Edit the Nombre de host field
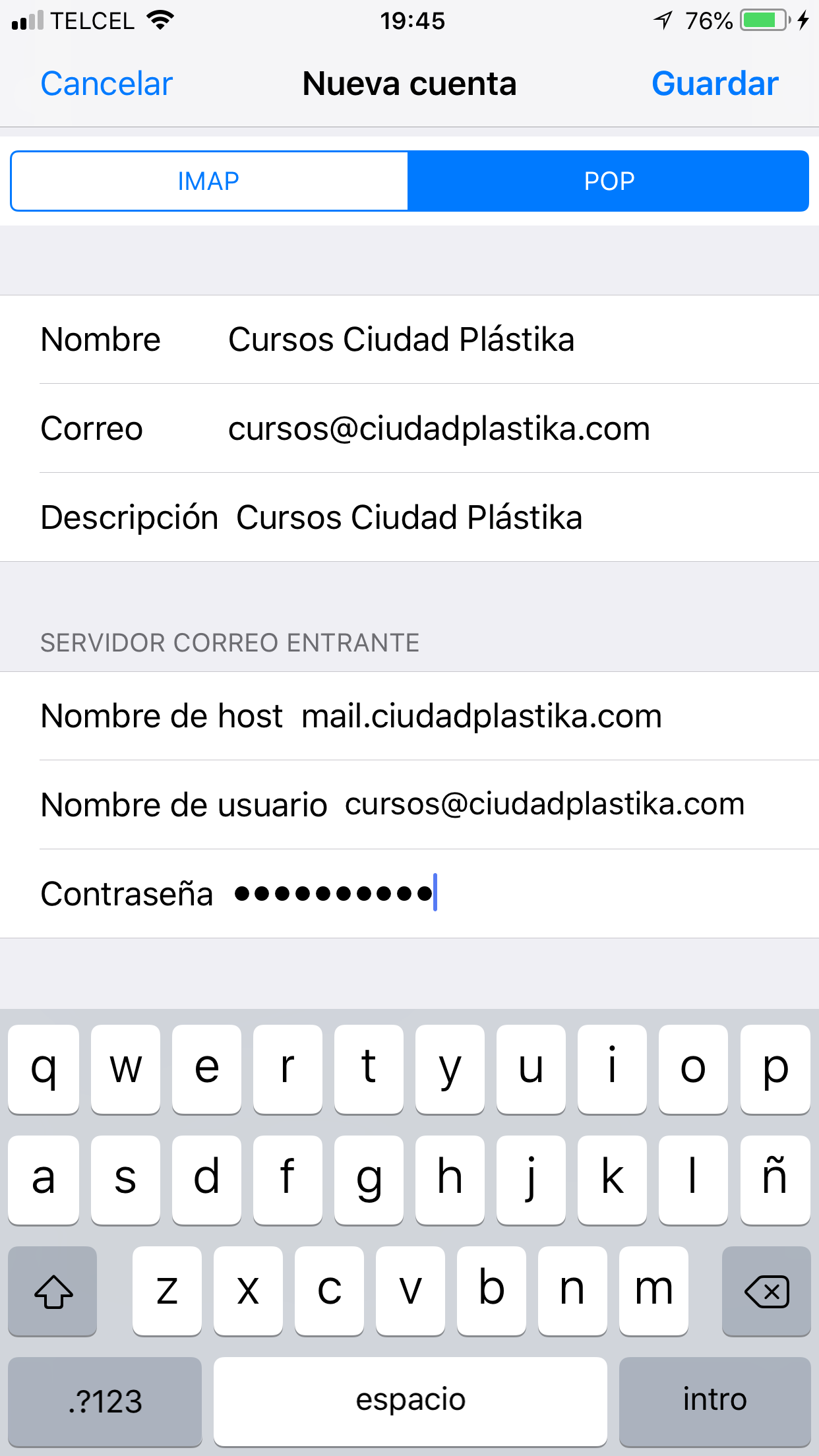The image size is (819, 1456). pos(409,716)
